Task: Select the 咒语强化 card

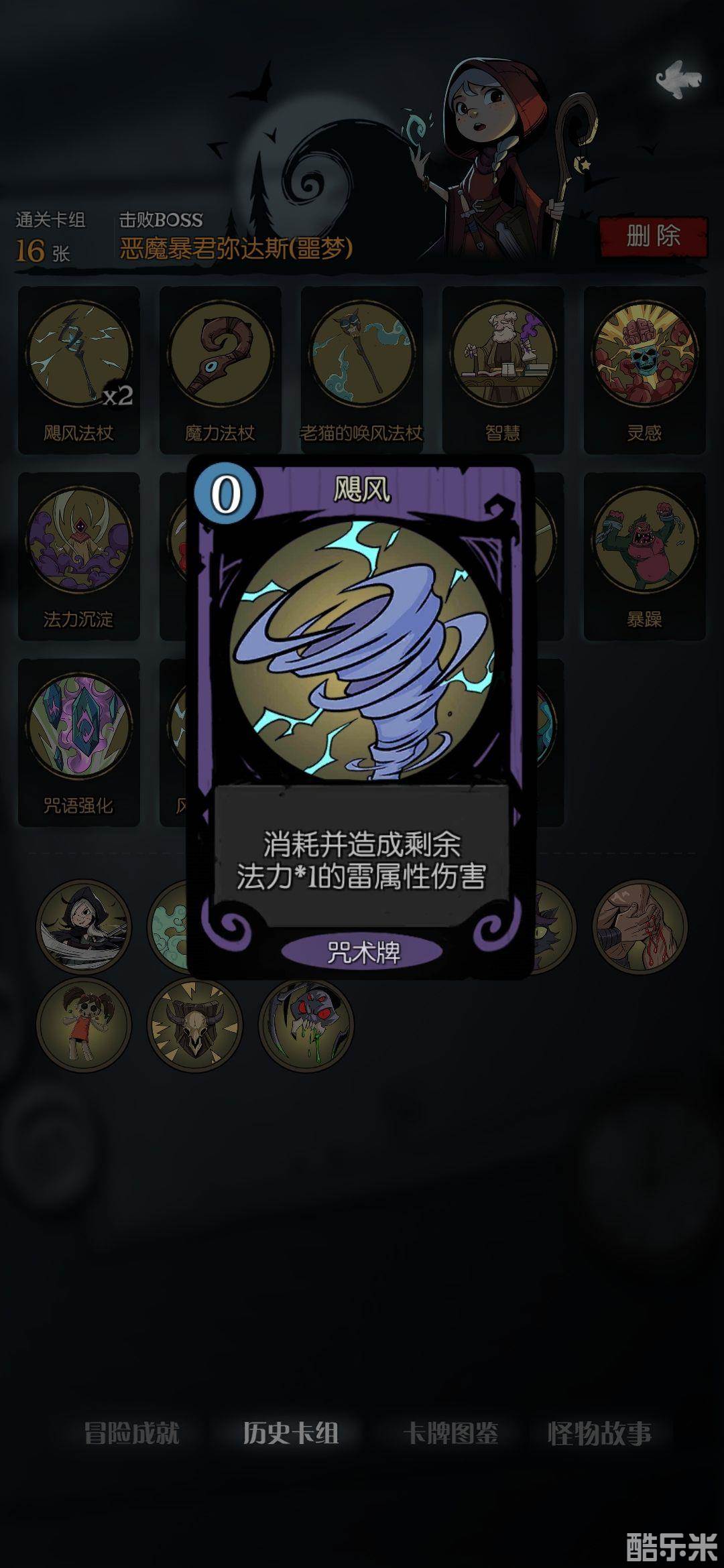Action: [79, 742]
